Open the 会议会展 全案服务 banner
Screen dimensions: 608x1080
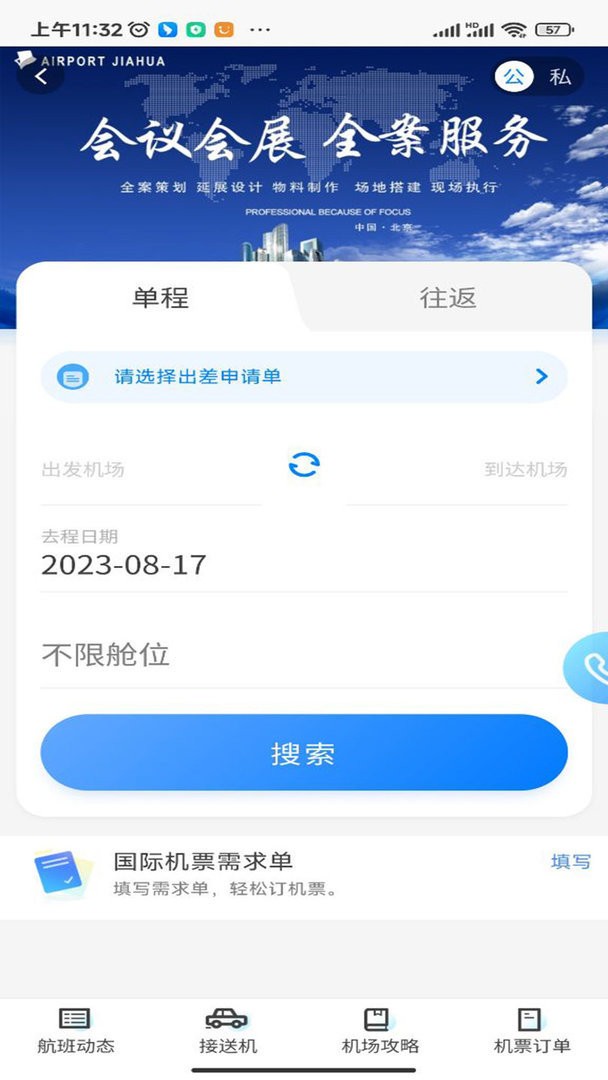[304, 150]
